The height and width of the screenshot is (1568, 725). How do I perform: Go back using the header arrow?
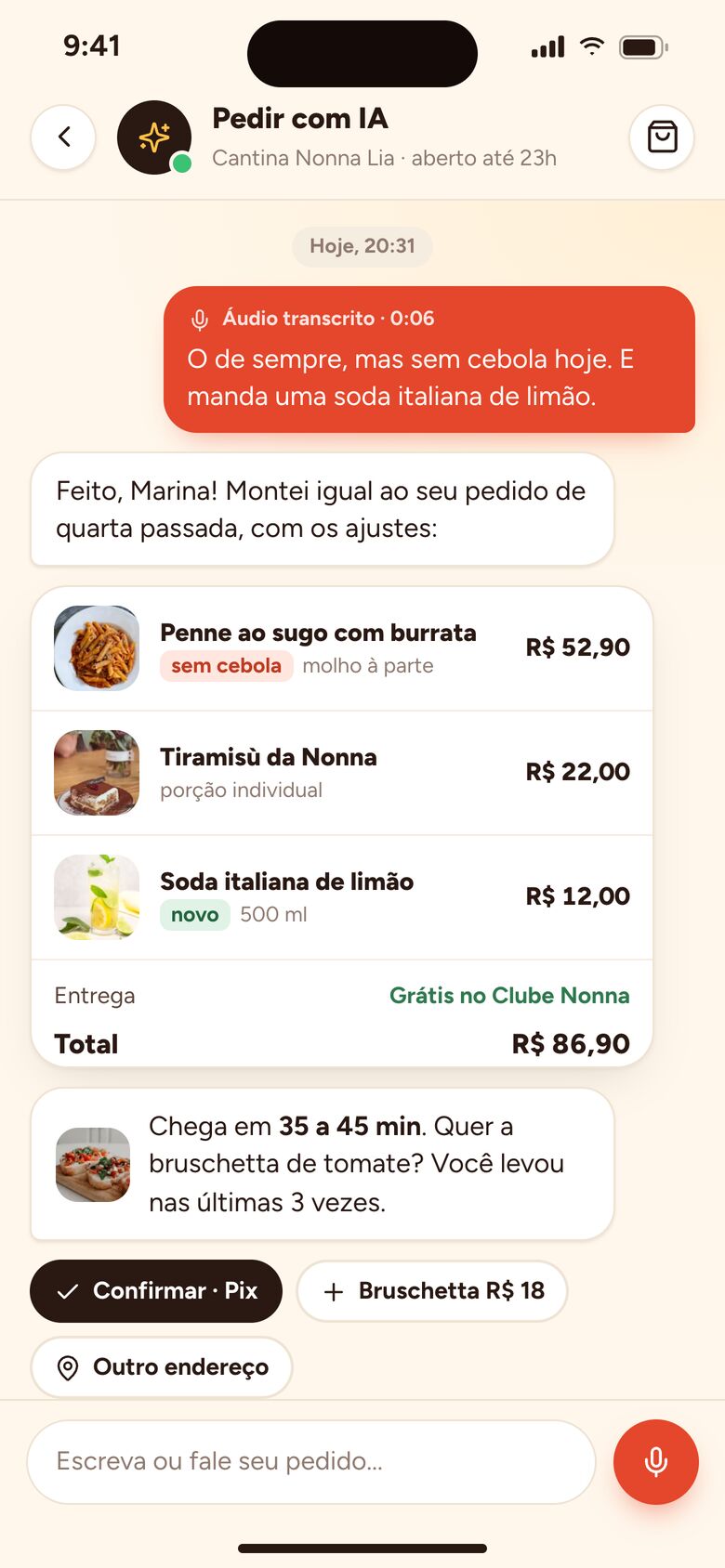point(63,137)
